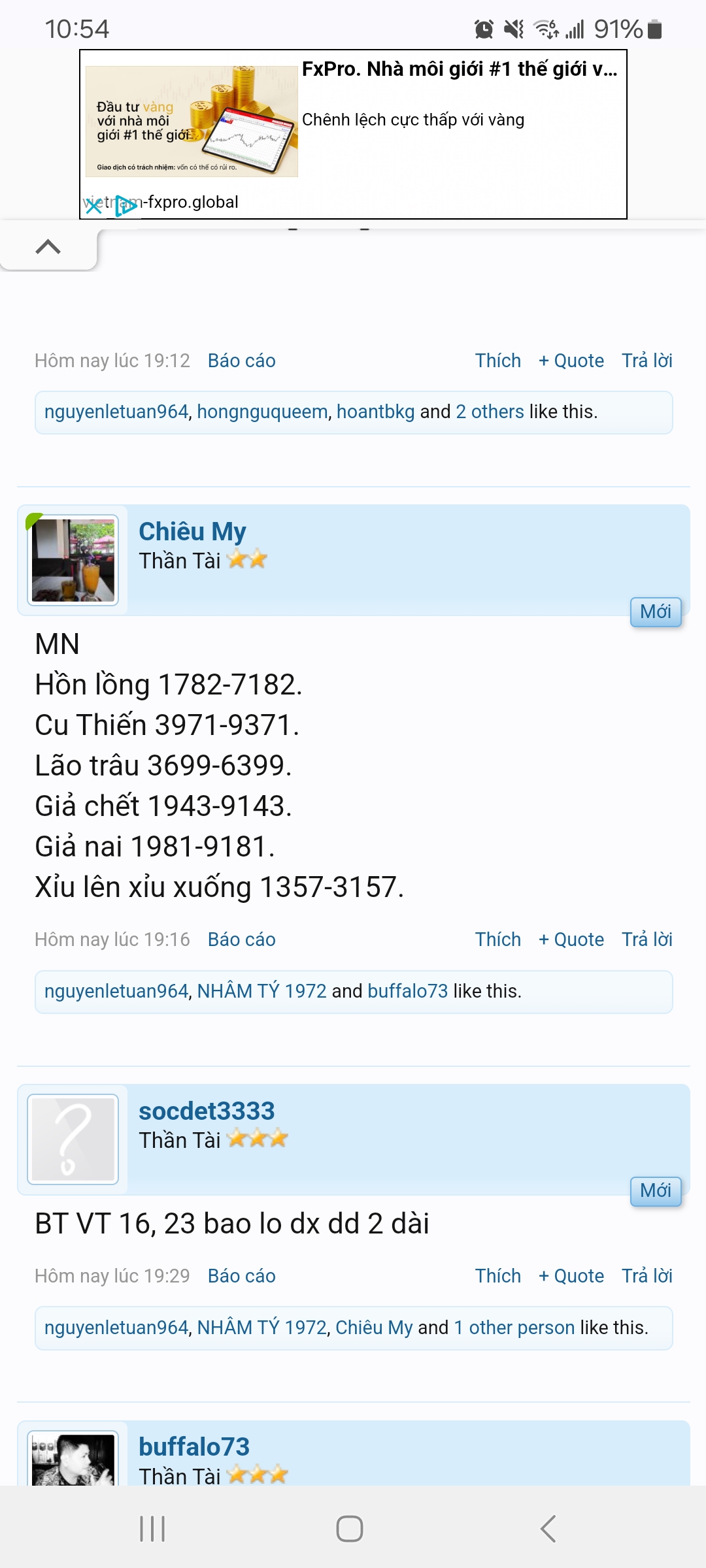
Task: Show '1 other person' who liked socdet3333's post
Action: [x=514, y=1328]
